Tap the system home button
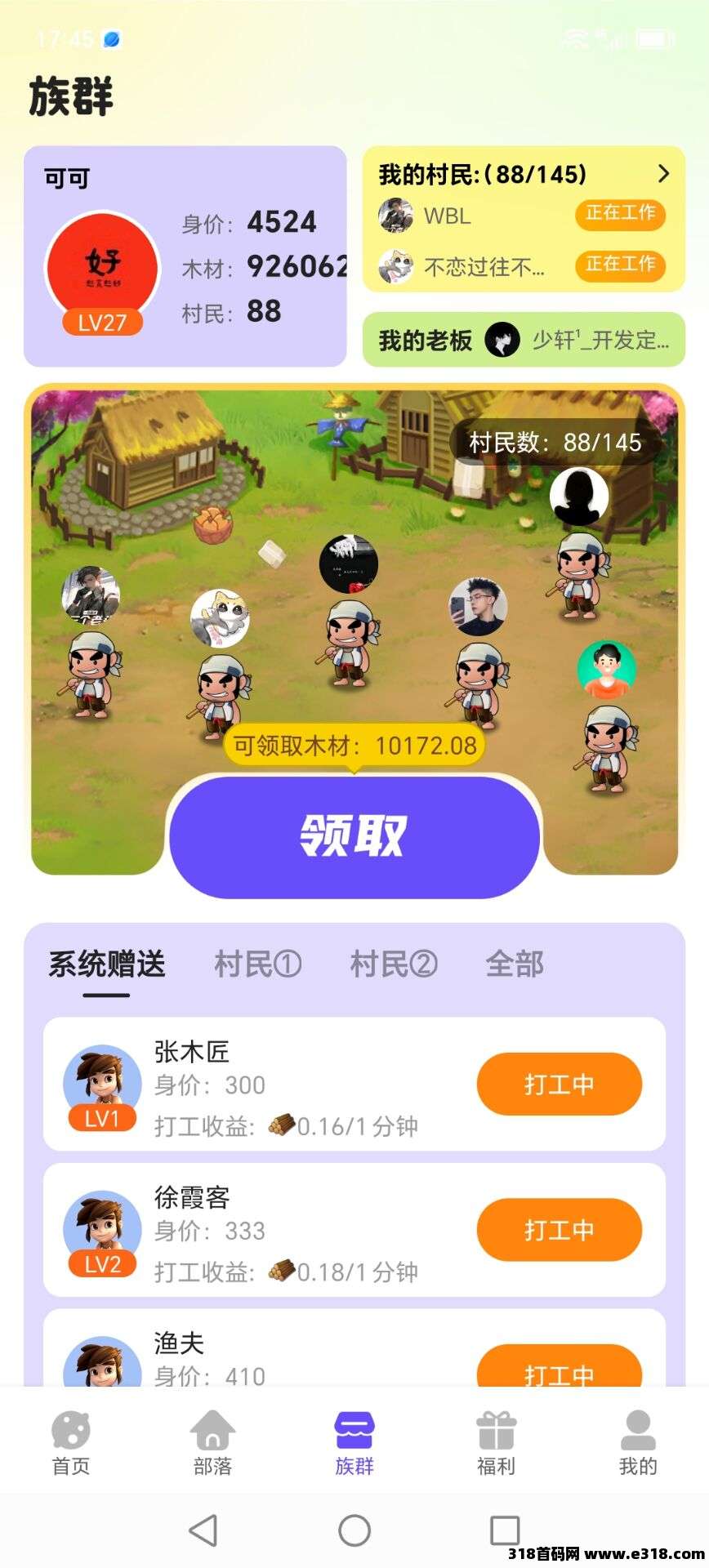 (x=354, y=1530)
